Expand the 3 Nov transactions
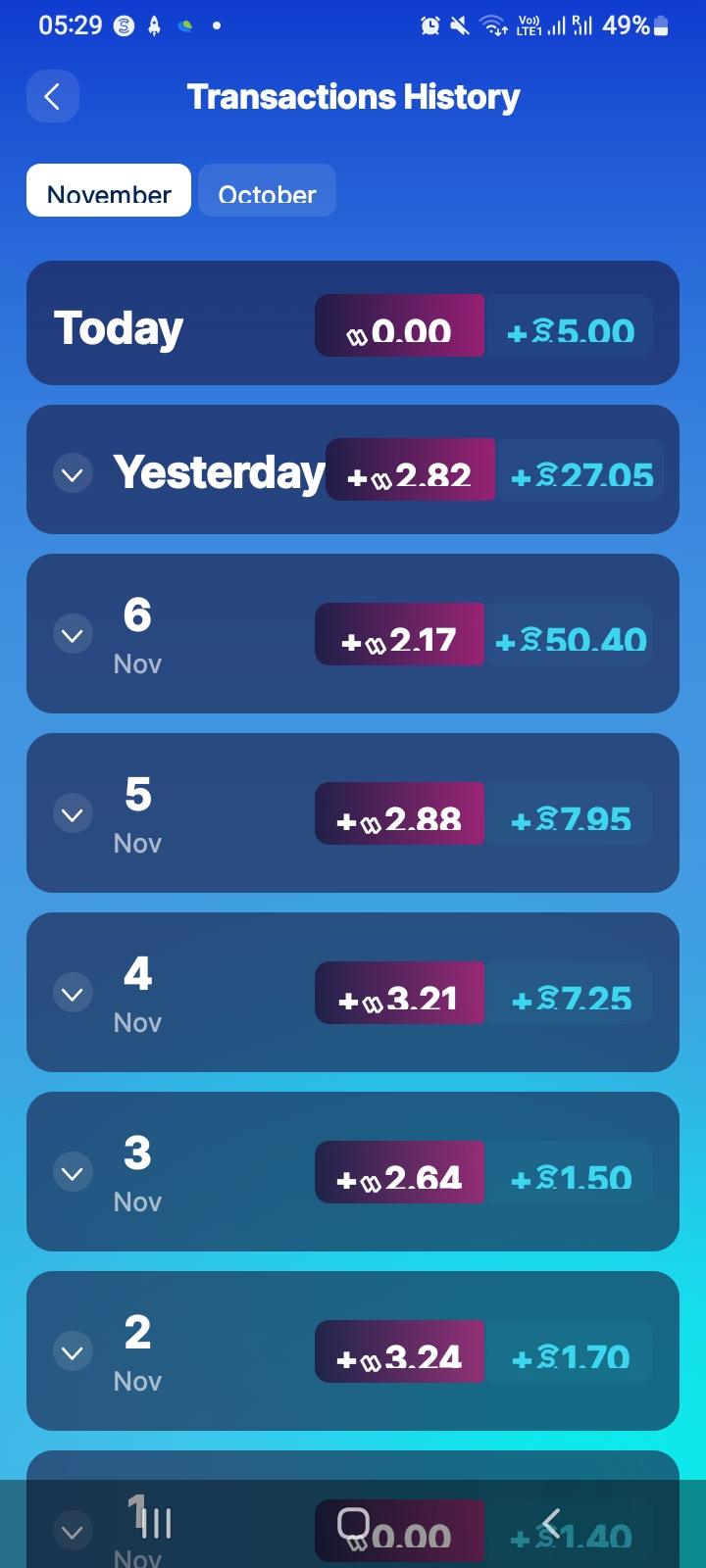This screenshot has height=1568, width=706. 73,1172
